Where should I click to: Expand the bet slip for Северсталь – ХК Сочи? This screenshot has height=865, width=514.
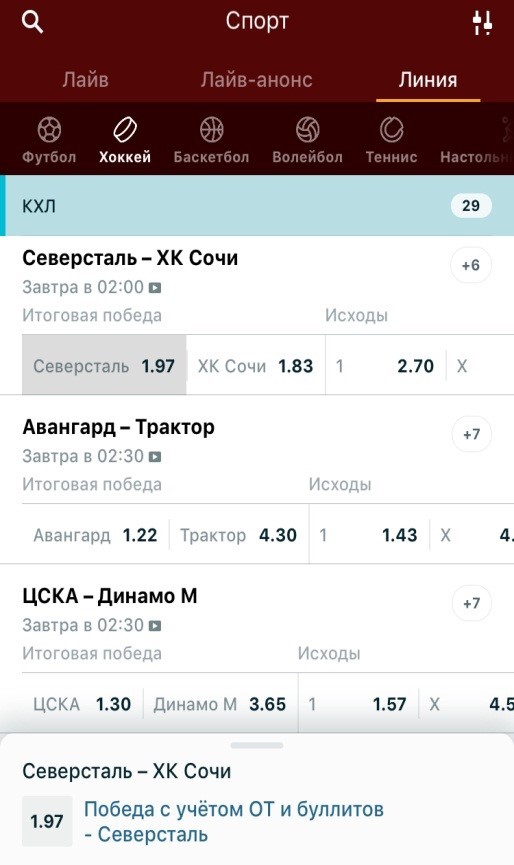[257, 745]
